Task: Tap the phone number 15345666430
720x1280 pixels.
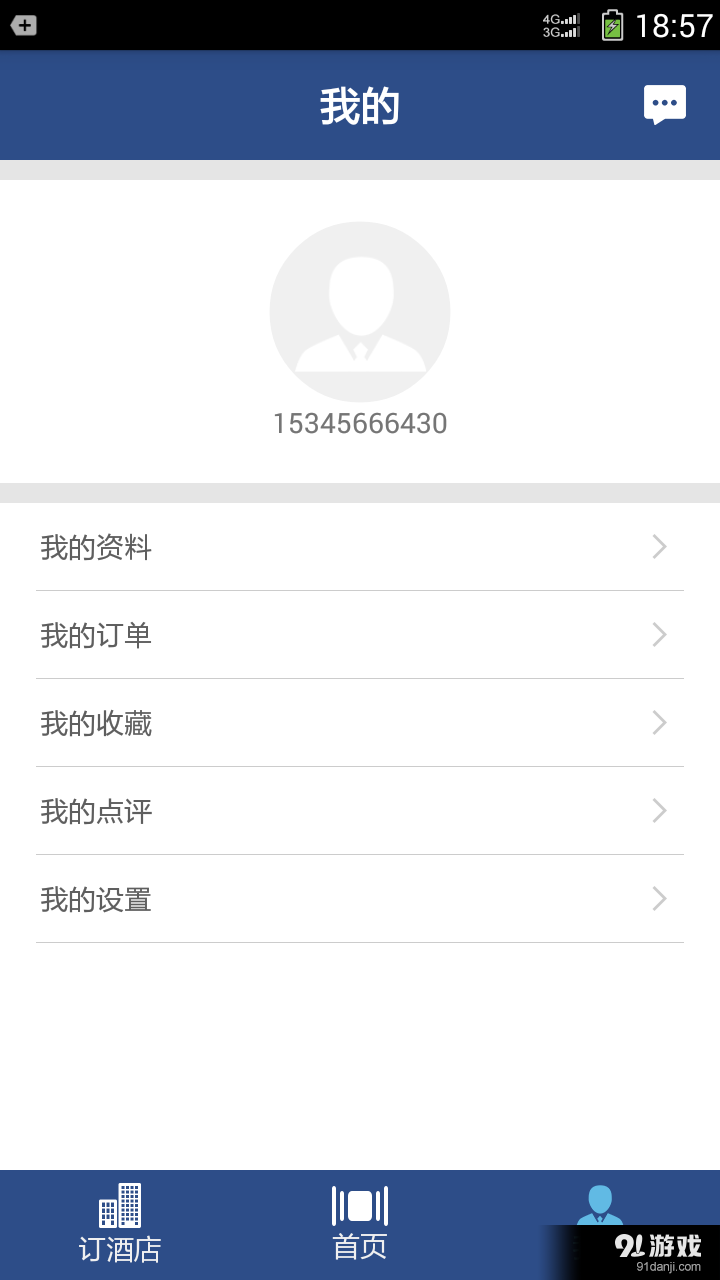Action: pos(360,423)
